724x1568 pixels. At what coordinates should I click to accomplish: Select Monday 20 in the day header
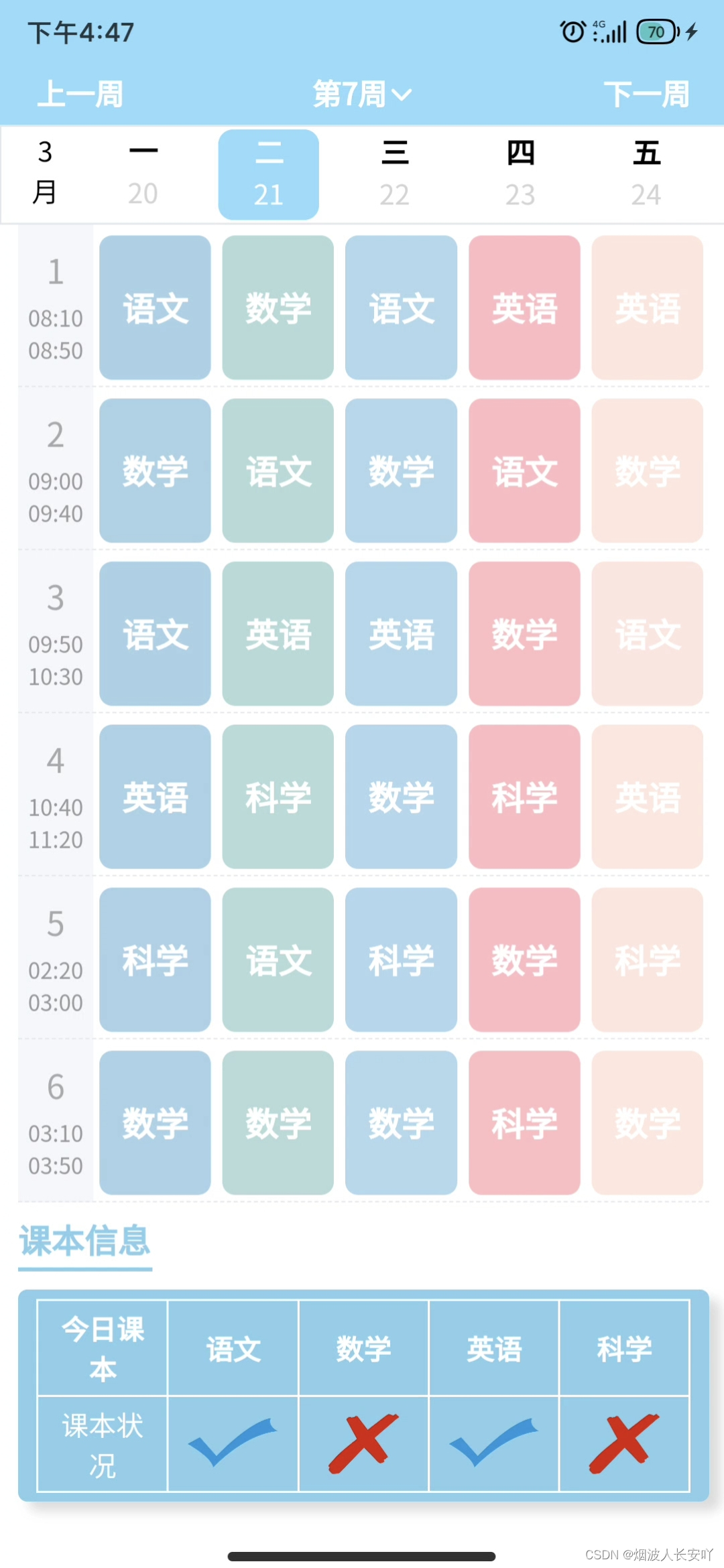click(x=142, y=173)
